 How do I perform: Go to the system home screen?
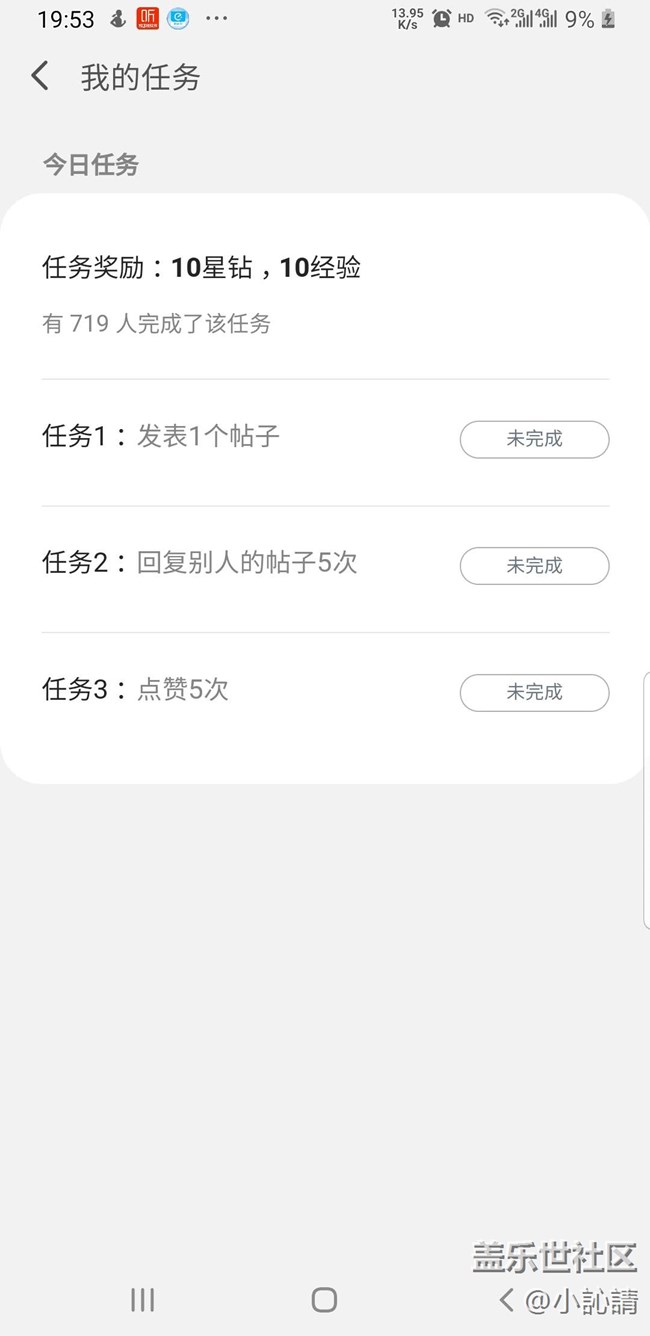point(324,1299)
